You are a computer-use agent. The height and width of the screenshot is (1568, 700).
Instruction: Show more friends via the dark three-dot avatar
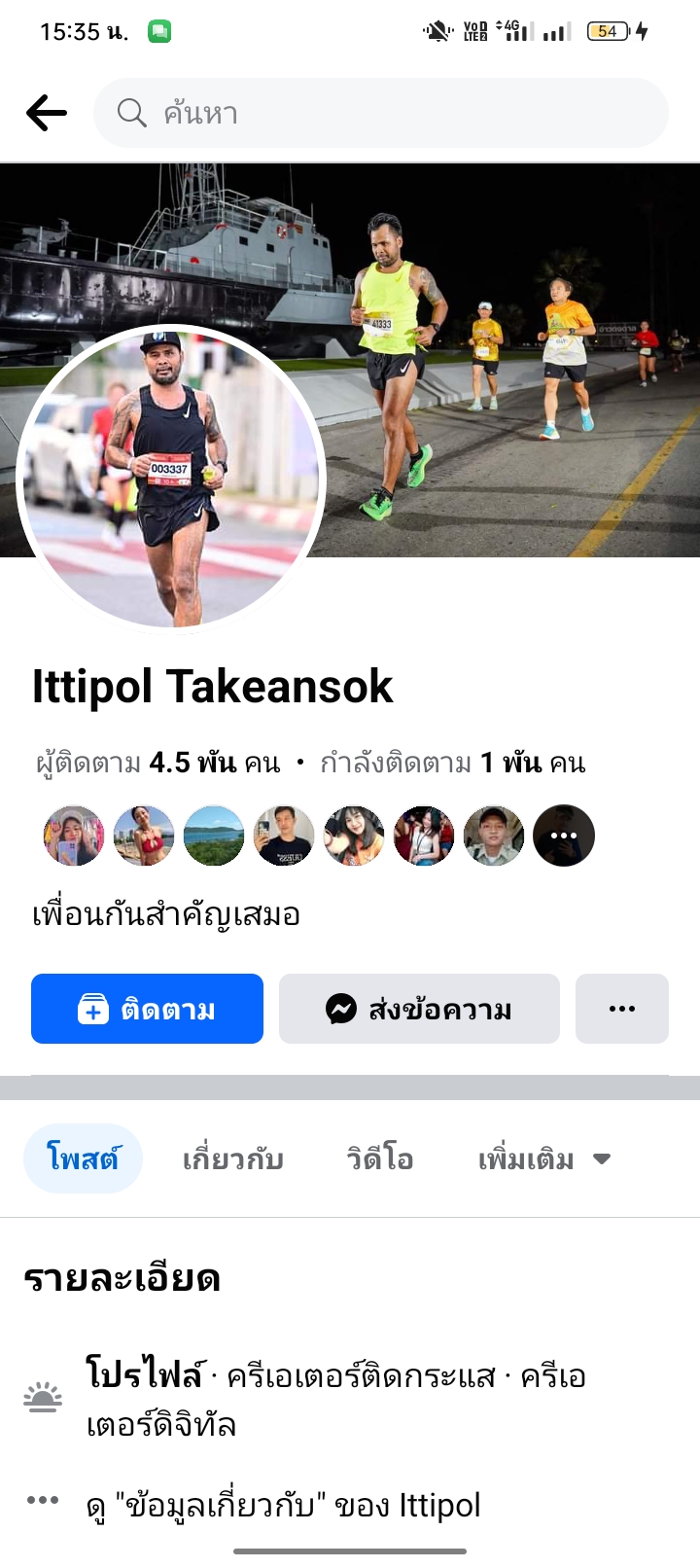pyautogui.click(x=564, y=836)
